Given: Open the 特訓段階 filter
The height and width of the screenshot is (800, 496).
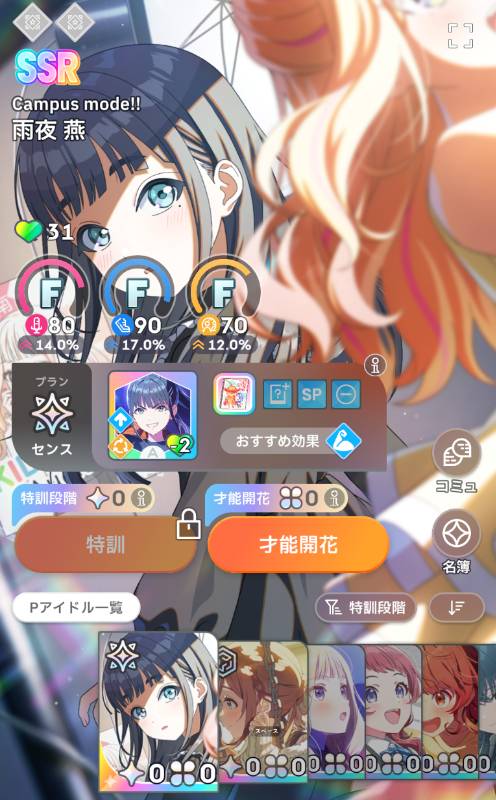Looking at the screenshot, I should 366,607.
